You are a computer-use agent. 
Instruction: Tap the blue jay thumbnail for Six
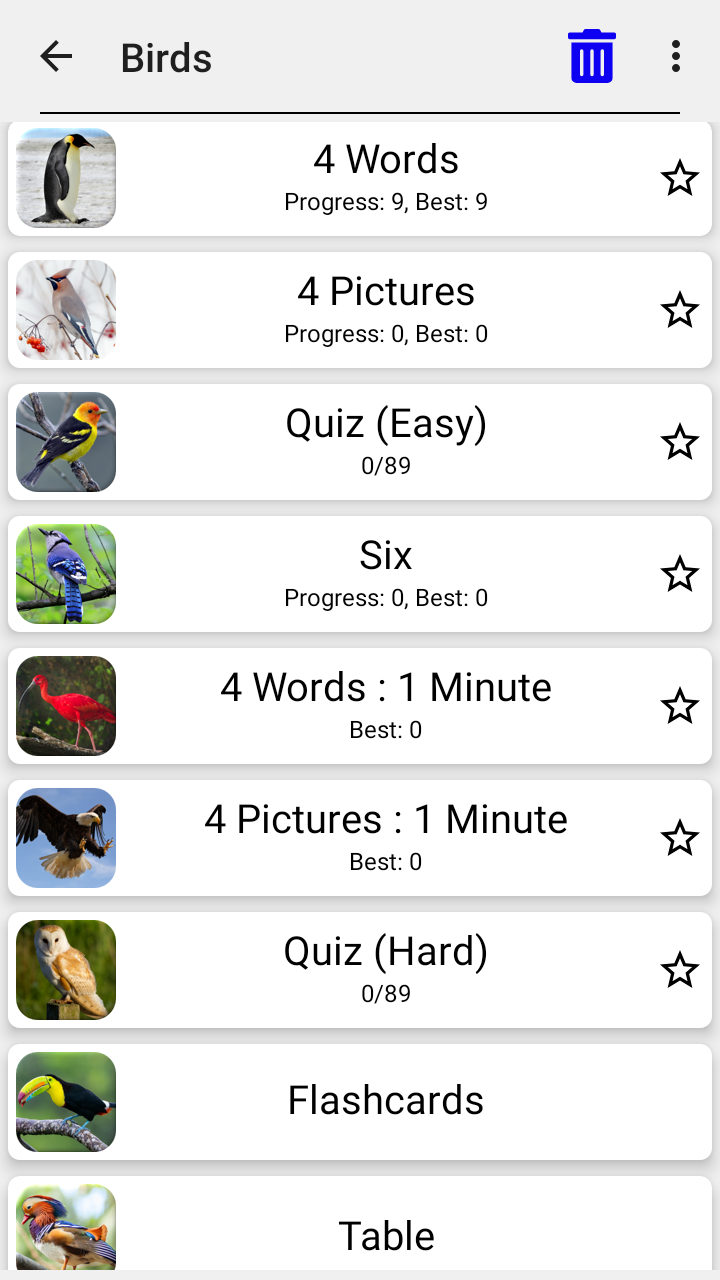65,574
